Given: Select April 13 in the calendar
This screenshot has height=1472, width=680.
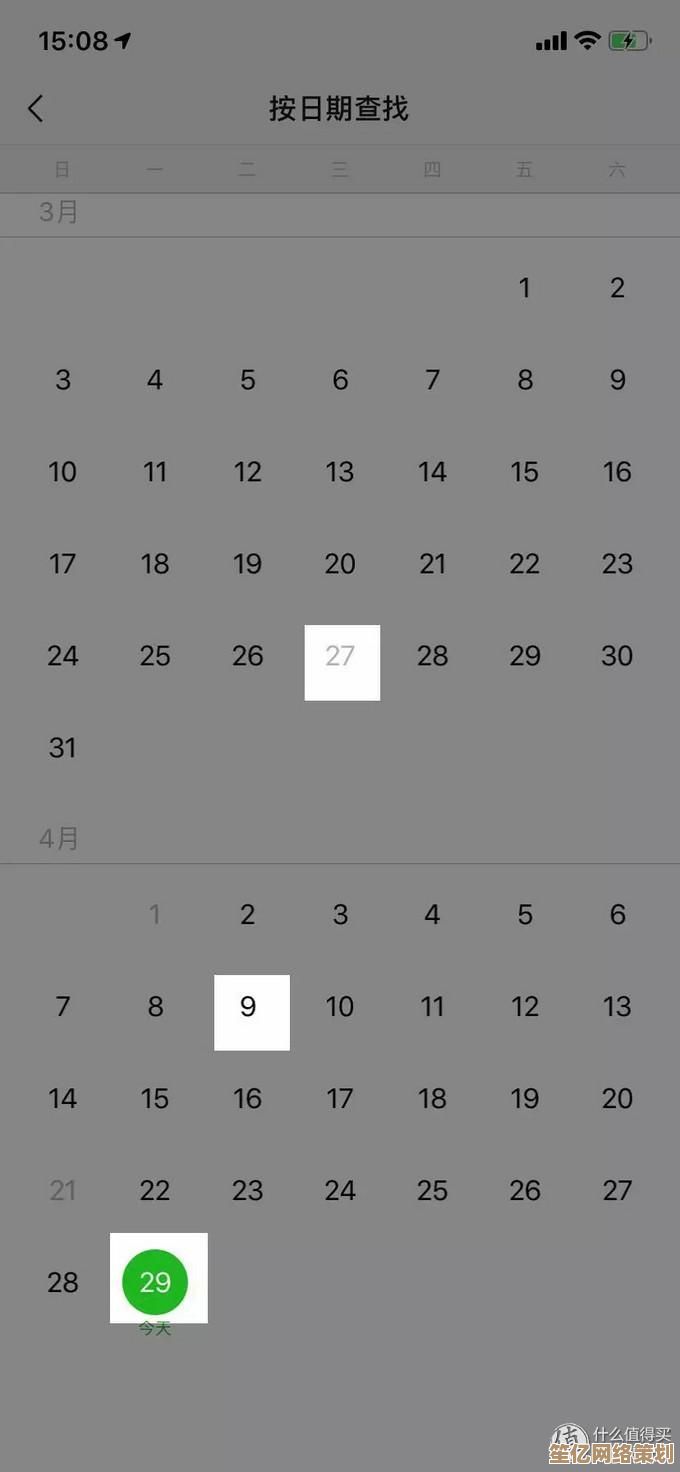Looking at the screenshot, I should click(617, 1006).
